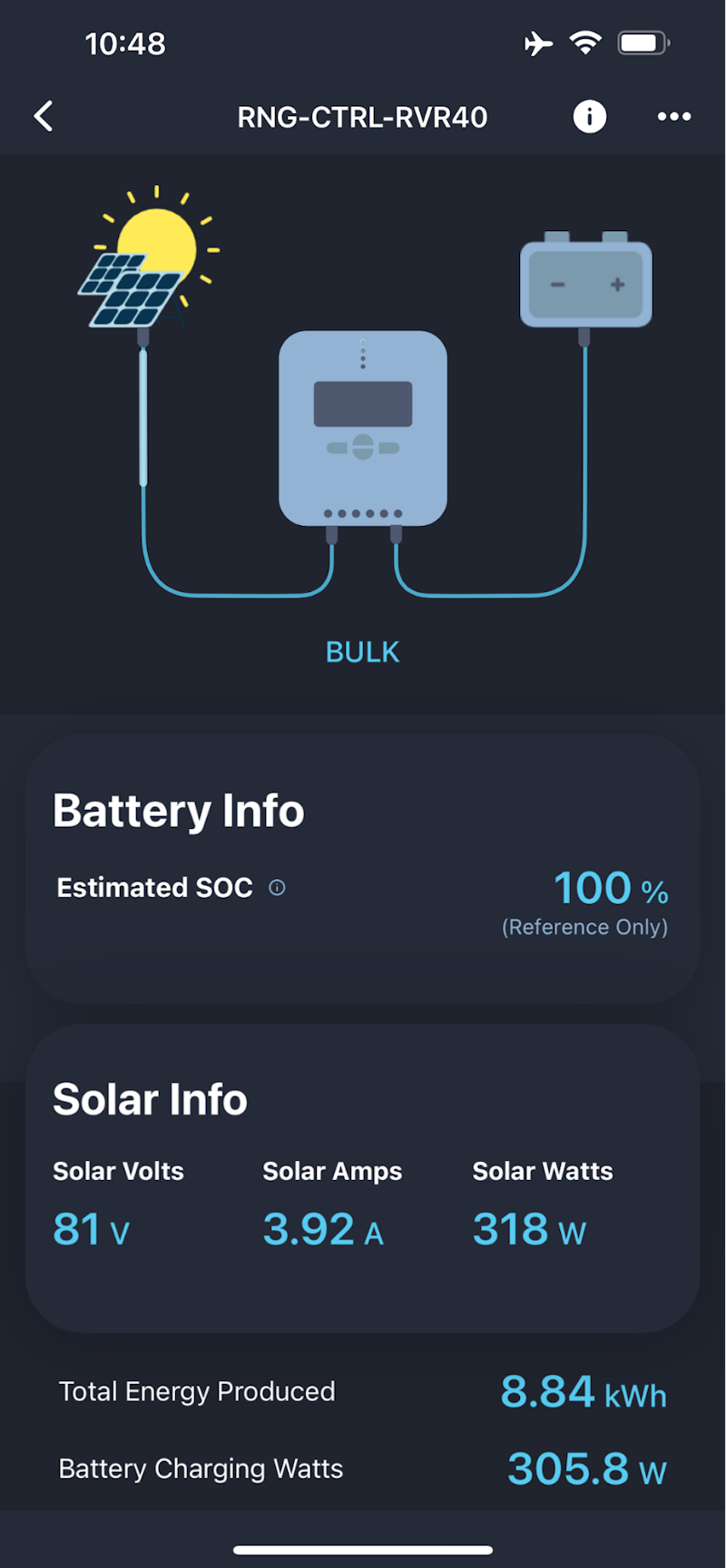This screenshot has height=1568, width=726.
Task: Tap the info icon beside Estimated SOC
Action: 278,888
